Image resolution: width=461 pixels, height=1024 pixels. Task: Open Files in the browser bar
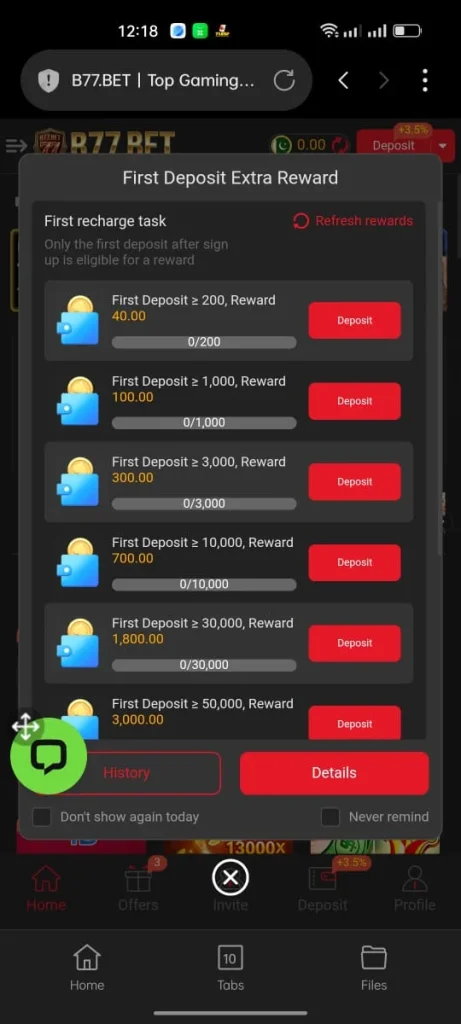click(x=374, y=968)
